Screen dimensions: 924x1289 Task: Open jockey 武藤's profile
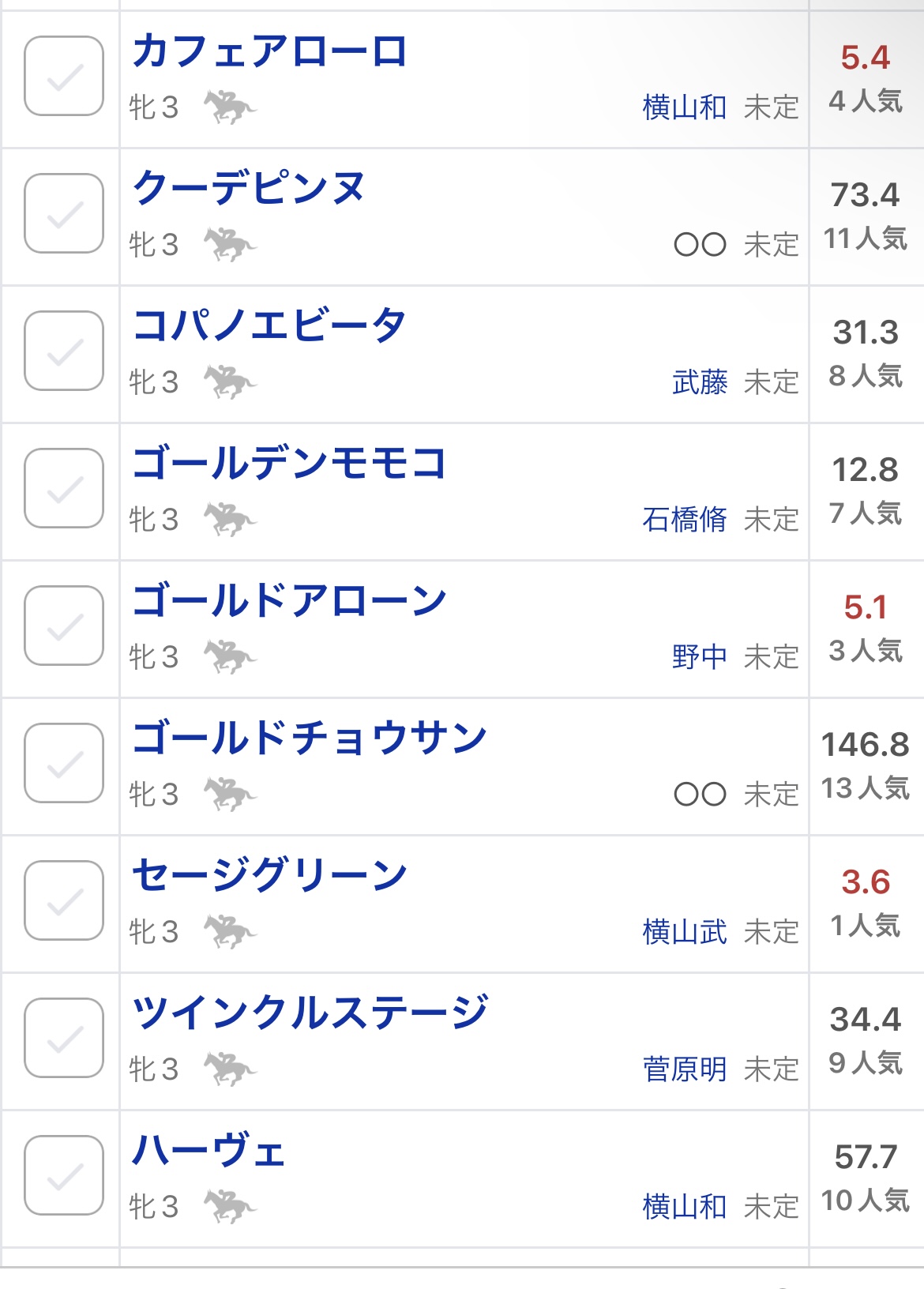pos(699,383)
